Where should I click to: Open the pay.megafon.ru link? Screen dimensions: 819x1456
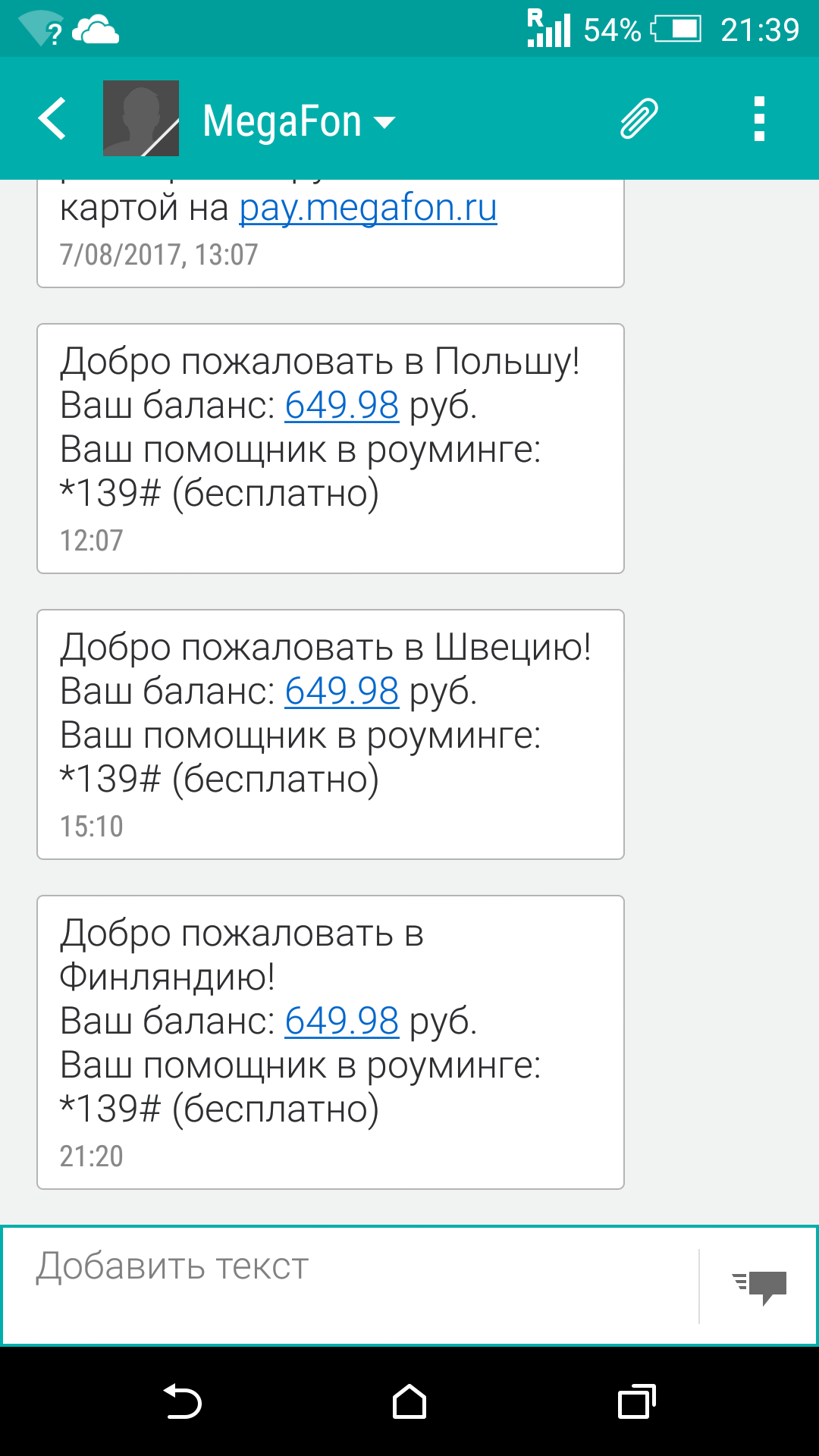pyautogui.click(x=368, y=209)
